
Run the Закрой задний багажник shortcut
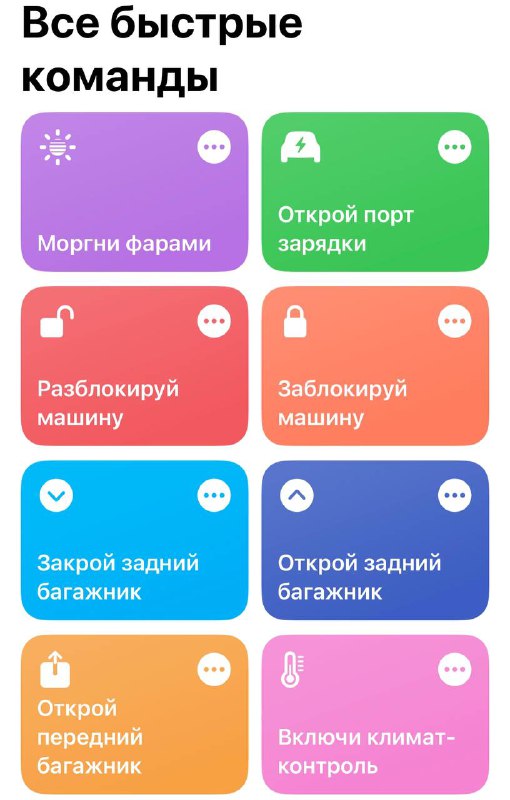(x=134, y=540)
